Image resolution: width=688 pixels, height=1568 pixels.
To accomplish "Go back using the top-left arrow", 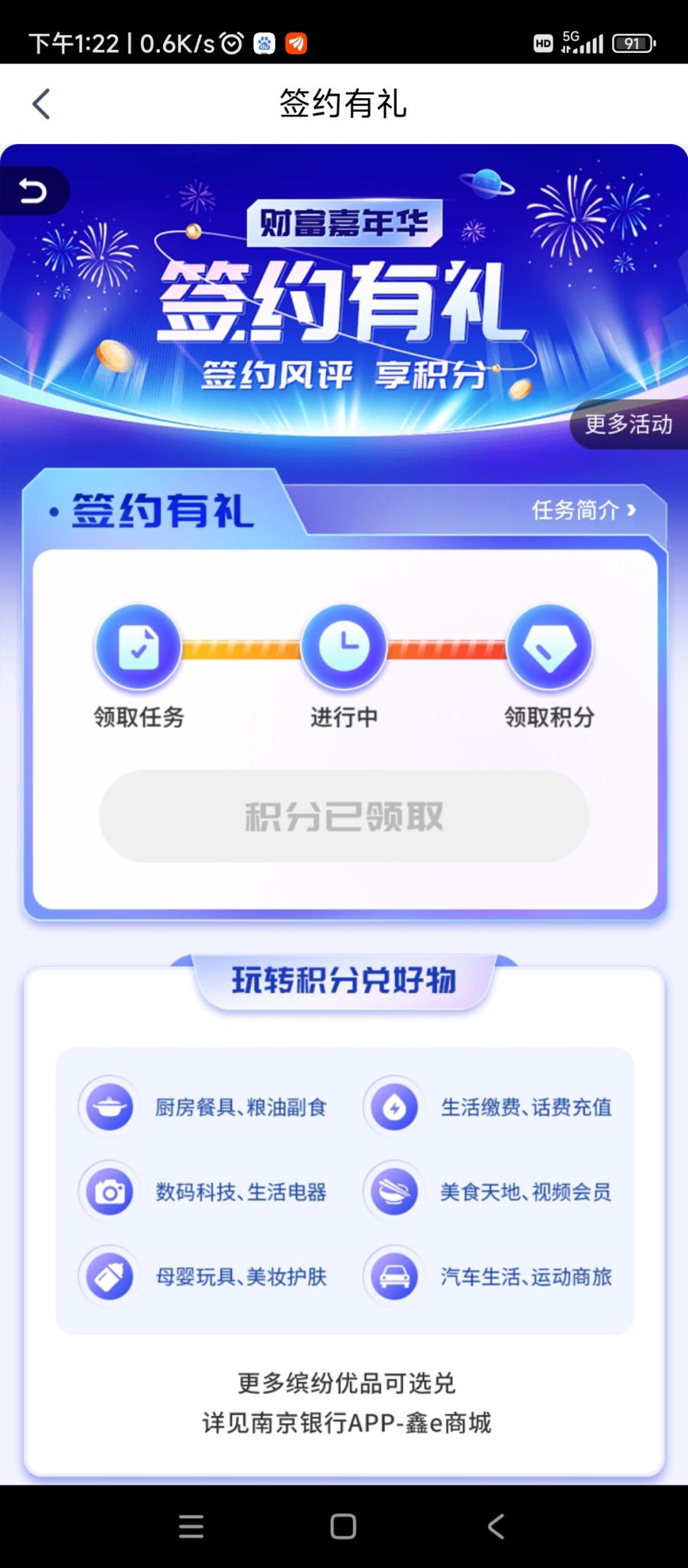I will [41, 104].
